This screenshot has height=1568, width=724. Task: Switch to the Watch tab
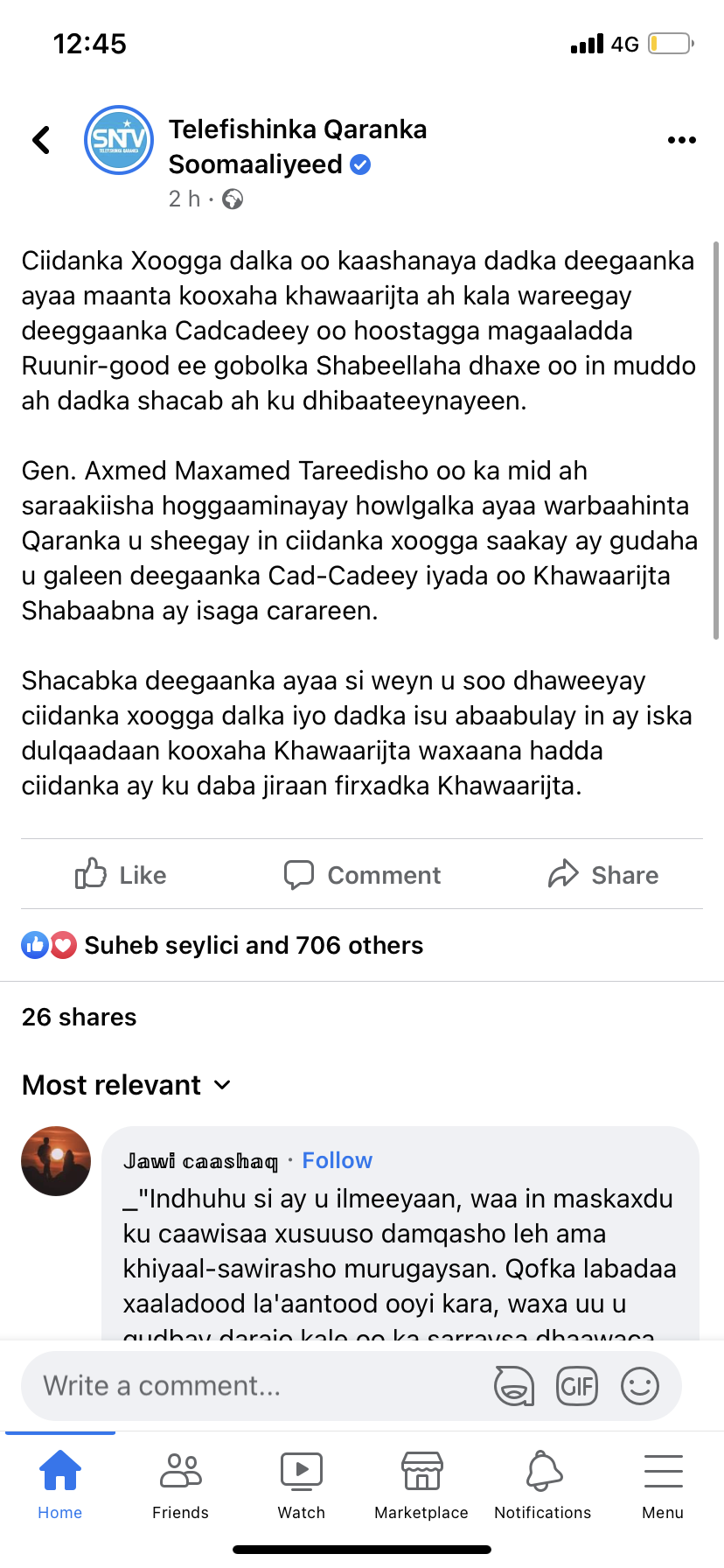click(301, 1486)
